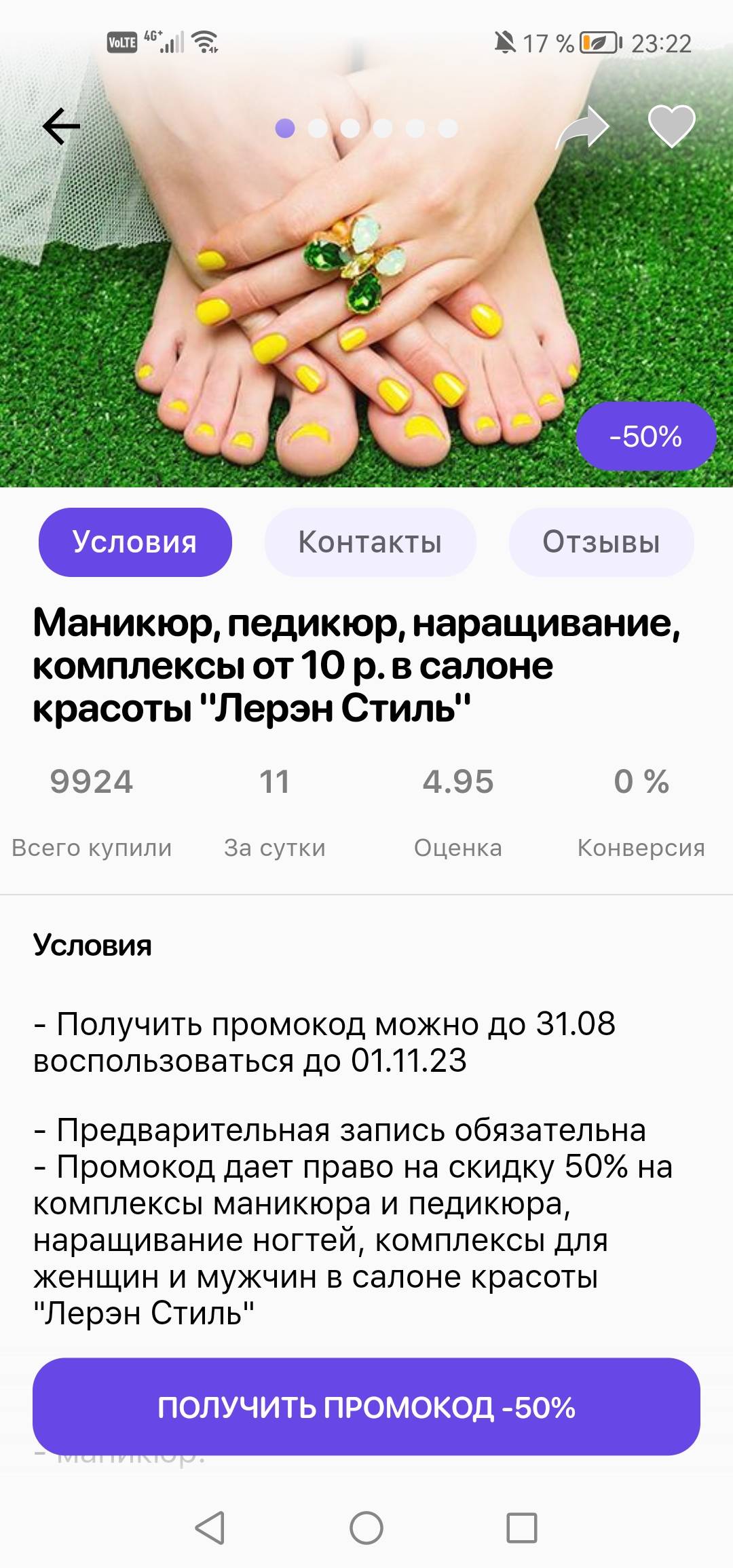Add the deal to favorites with heart
The height and width of the screenshot is (1568, 733).
coord(671,126)
